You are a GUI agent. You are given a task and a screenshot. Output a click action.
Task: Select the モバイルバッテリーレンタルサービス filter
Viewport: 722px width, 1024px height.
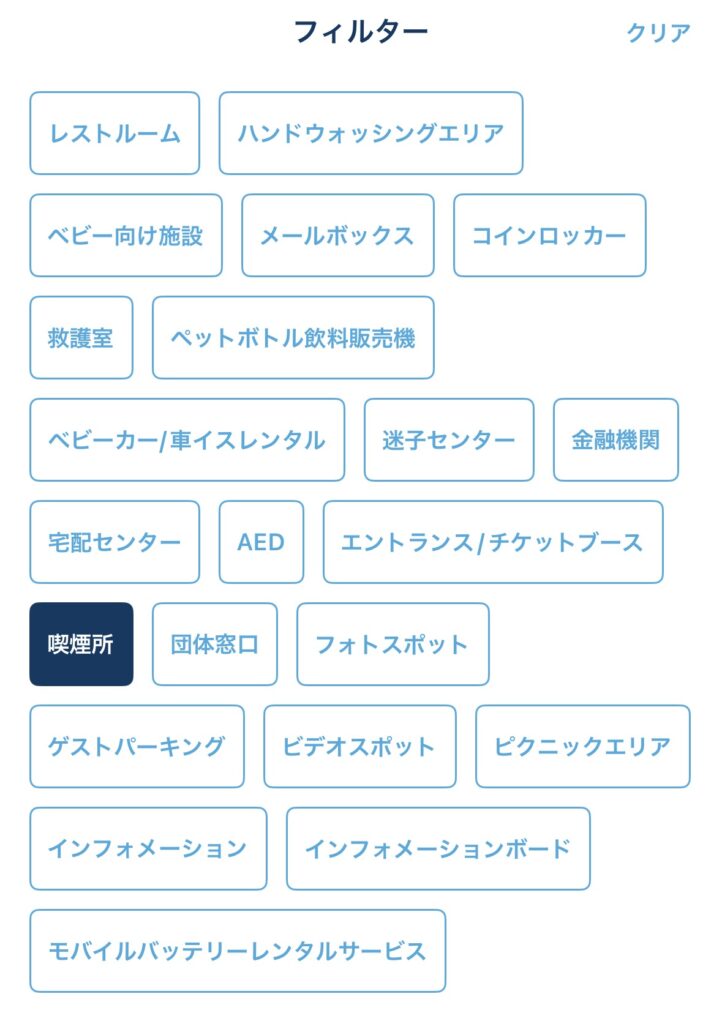point(237,951)
